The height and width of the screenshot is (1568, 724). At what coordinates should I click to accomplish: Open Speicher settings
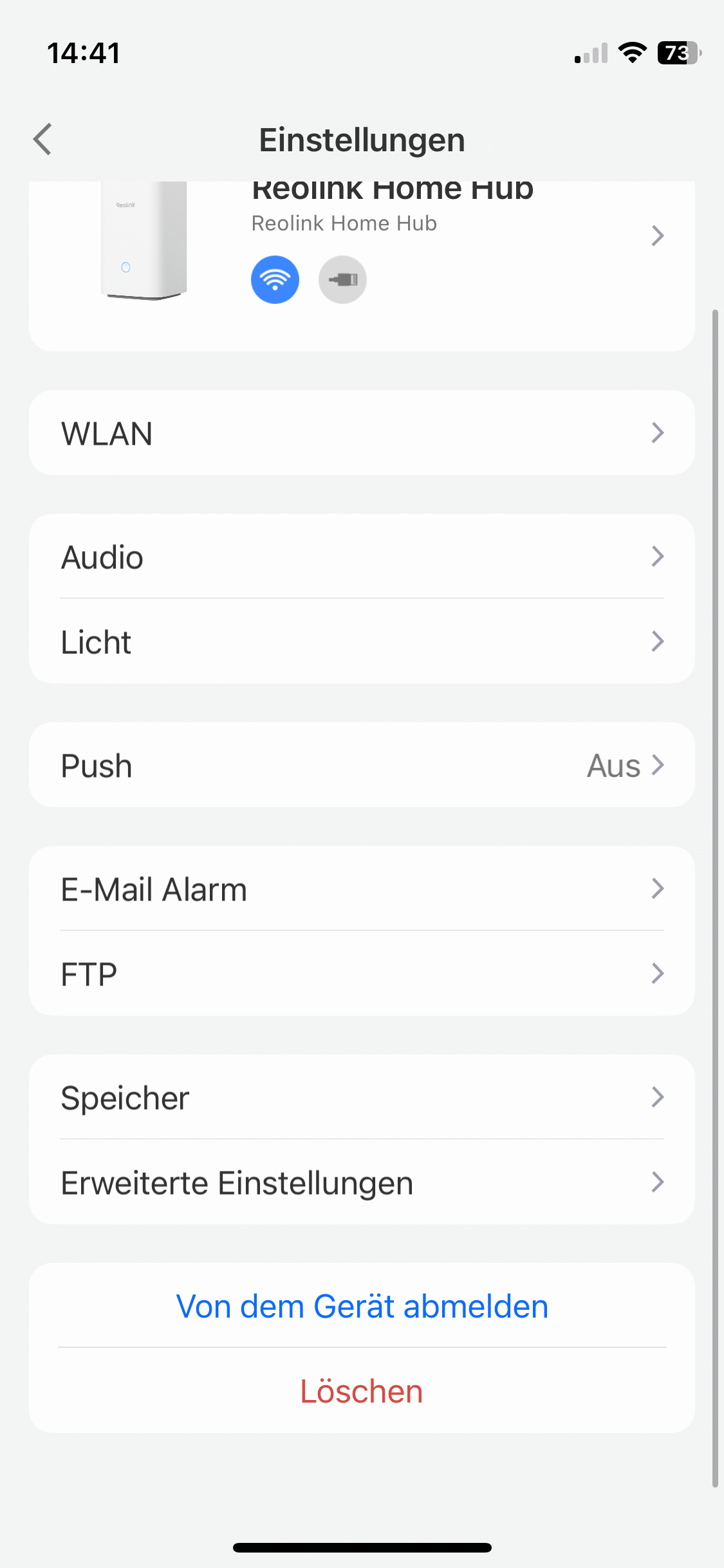[x=362, y=1097]
